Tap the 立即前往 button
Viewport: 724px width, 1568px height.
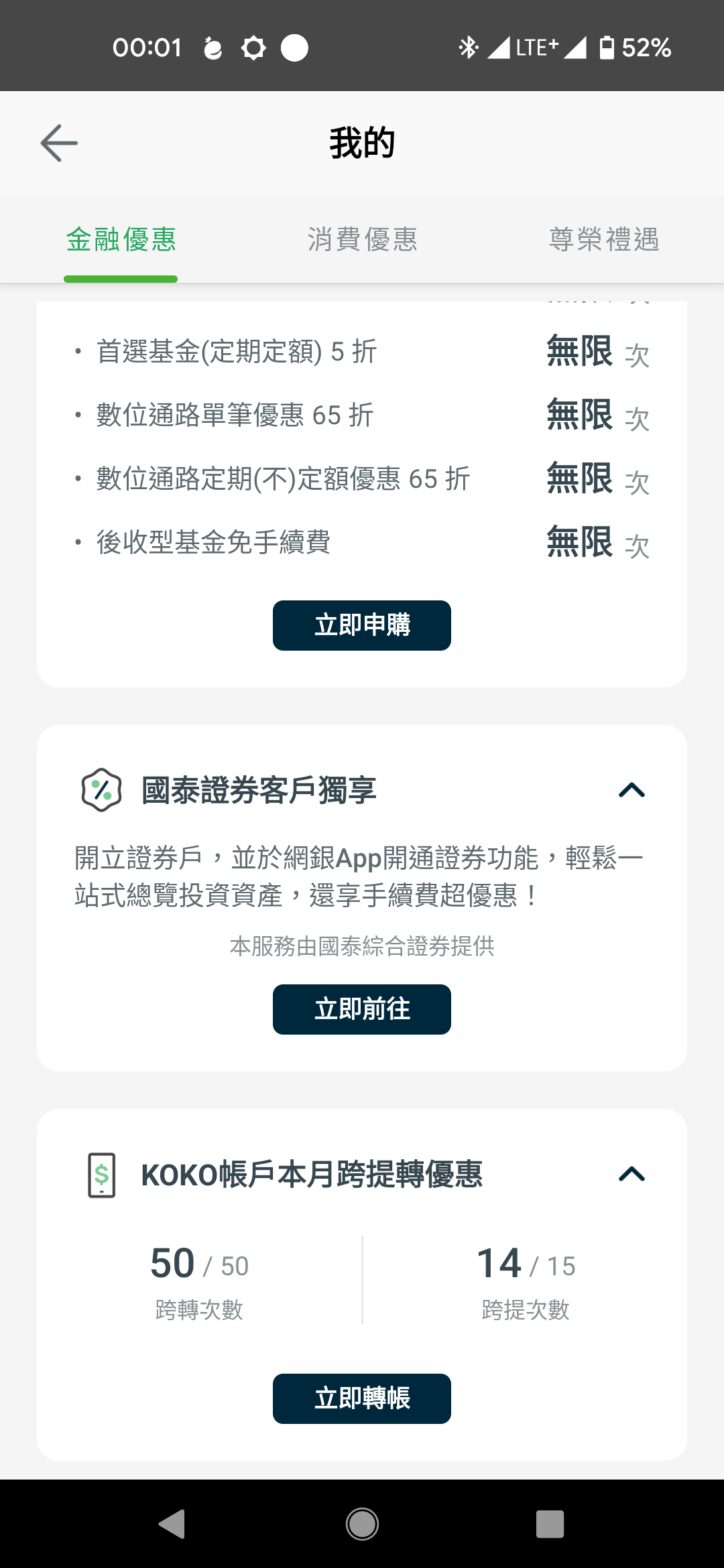362,1009
